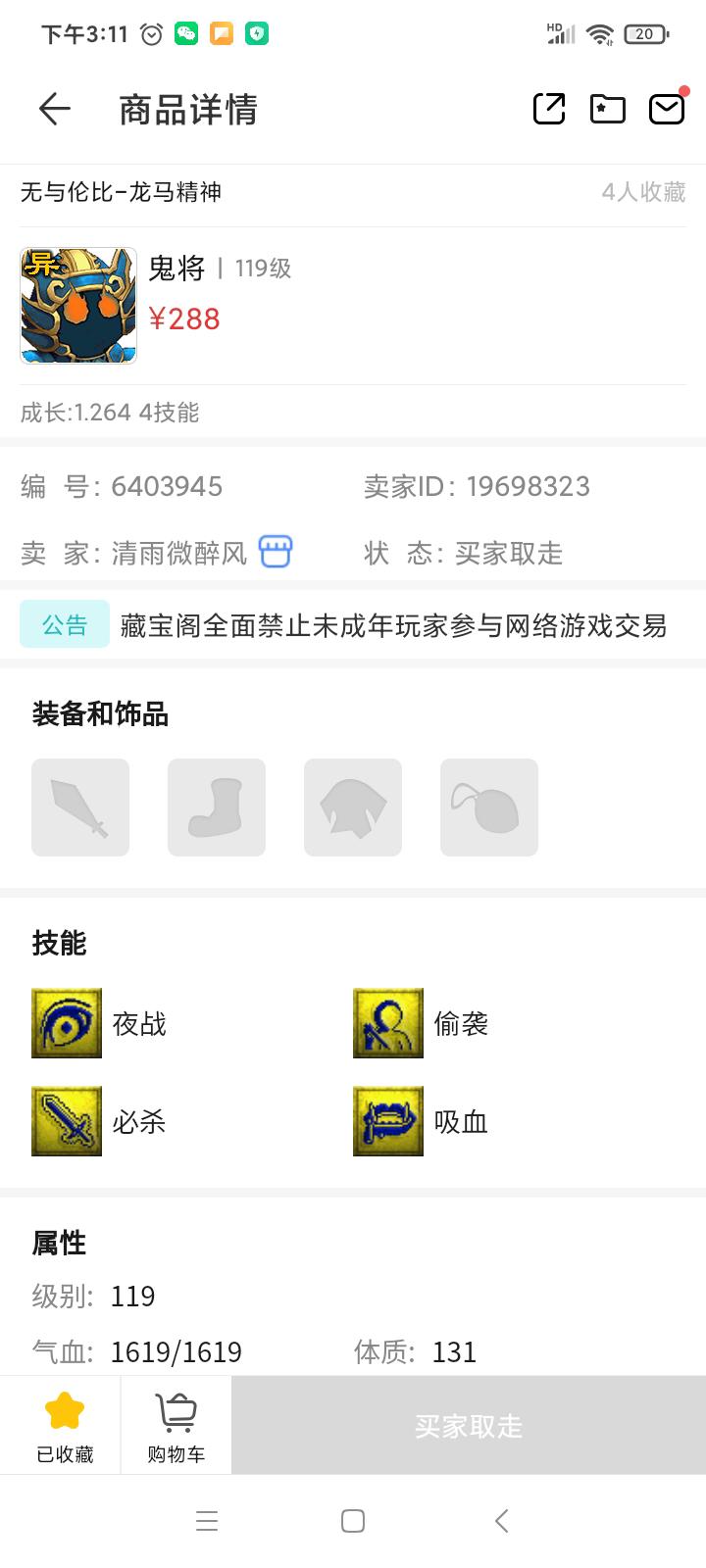
Task: Share this product listing
Action: pos(549,109)
